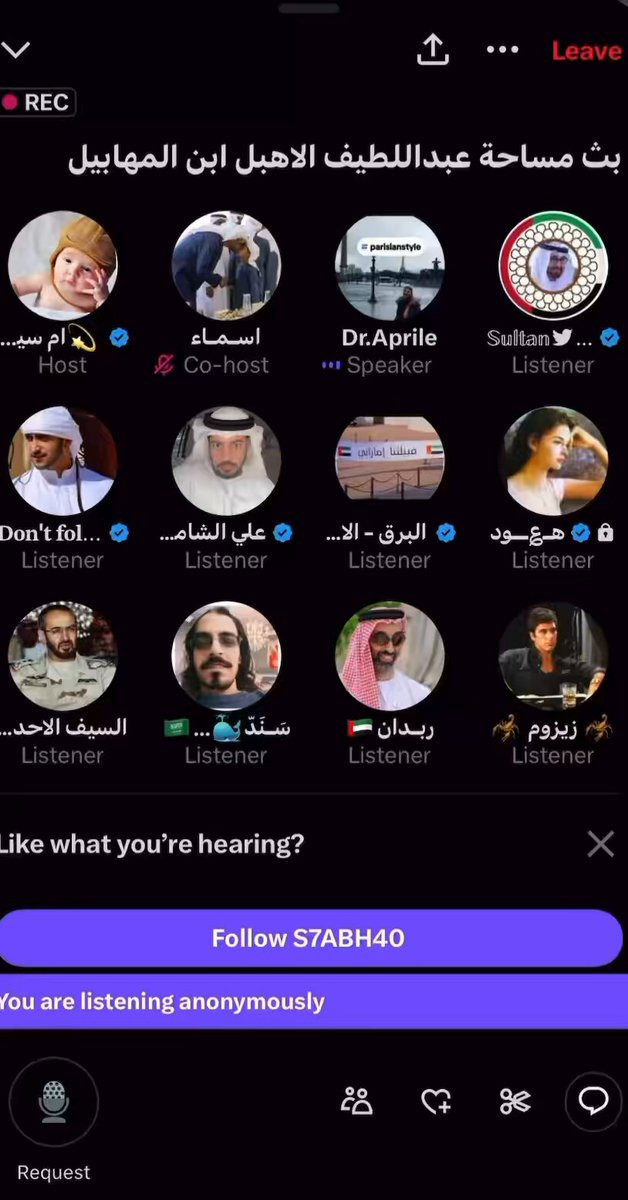
Task: Open ربدان listener profile
Action: pos(389,656)
